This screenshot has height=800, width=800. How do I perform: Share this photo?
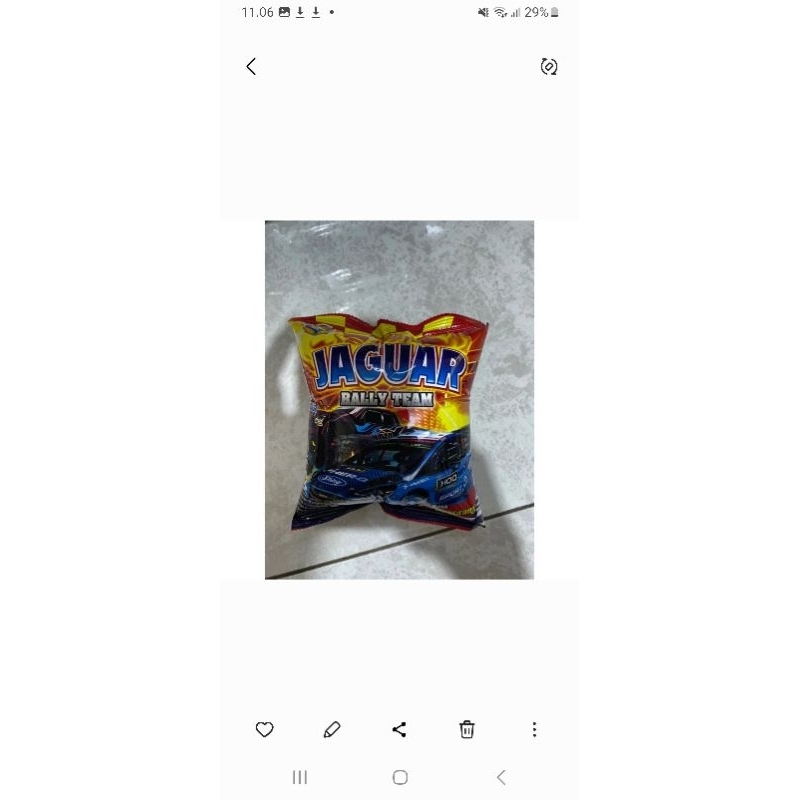[x=400, y=730]
